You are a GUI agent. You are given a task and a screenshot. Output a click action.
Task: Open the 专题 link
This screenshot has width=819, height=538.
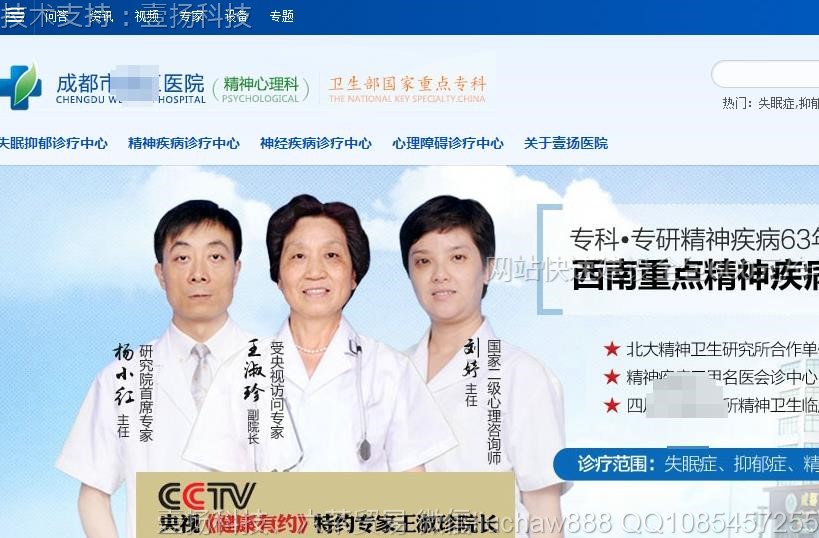coord(282,16)
